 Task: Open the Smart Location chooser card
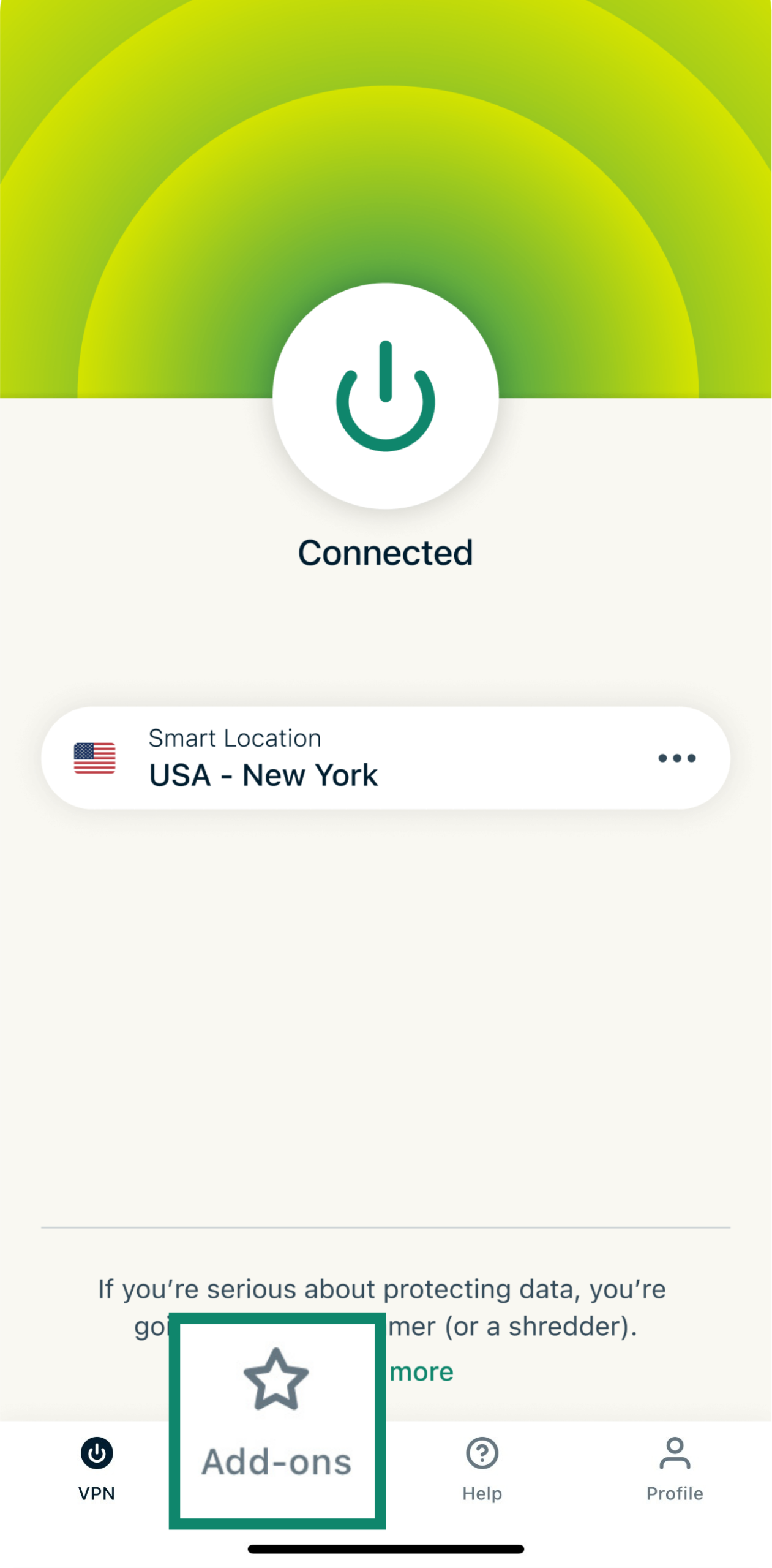point(386,758)
